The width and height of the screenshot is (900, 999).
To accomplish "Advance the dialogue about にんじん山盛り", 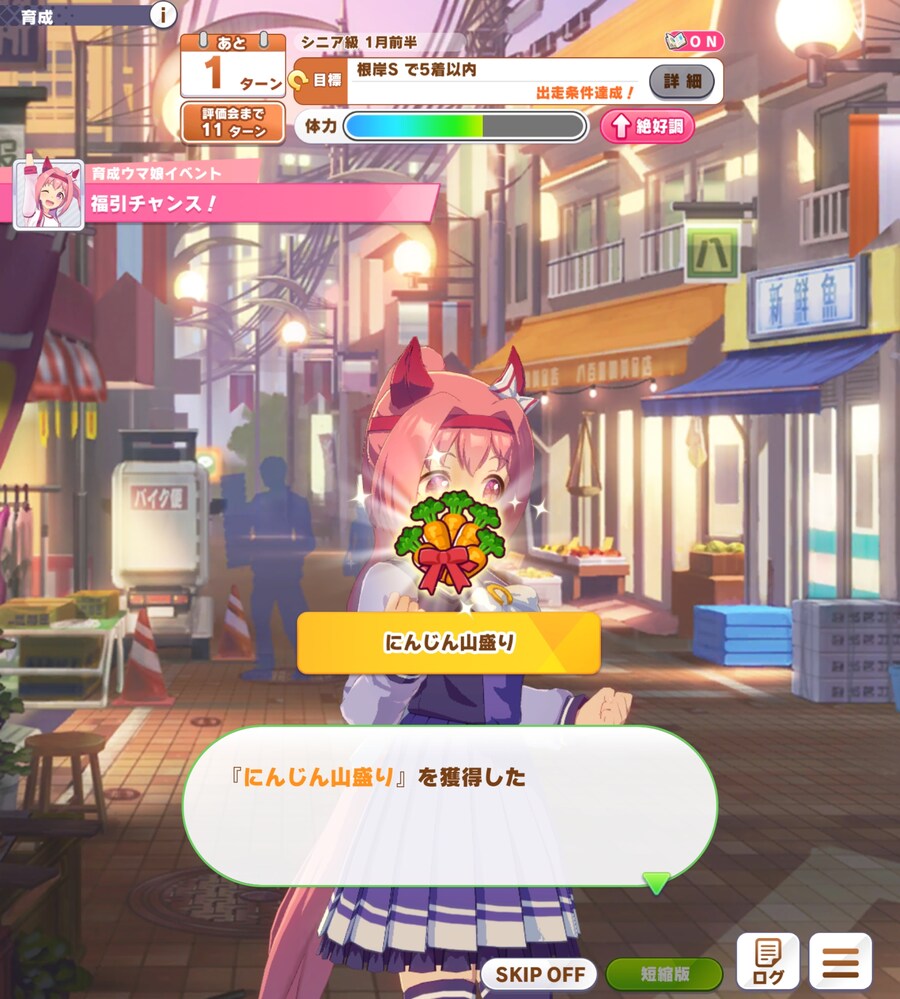I will [x=449, y=805].
